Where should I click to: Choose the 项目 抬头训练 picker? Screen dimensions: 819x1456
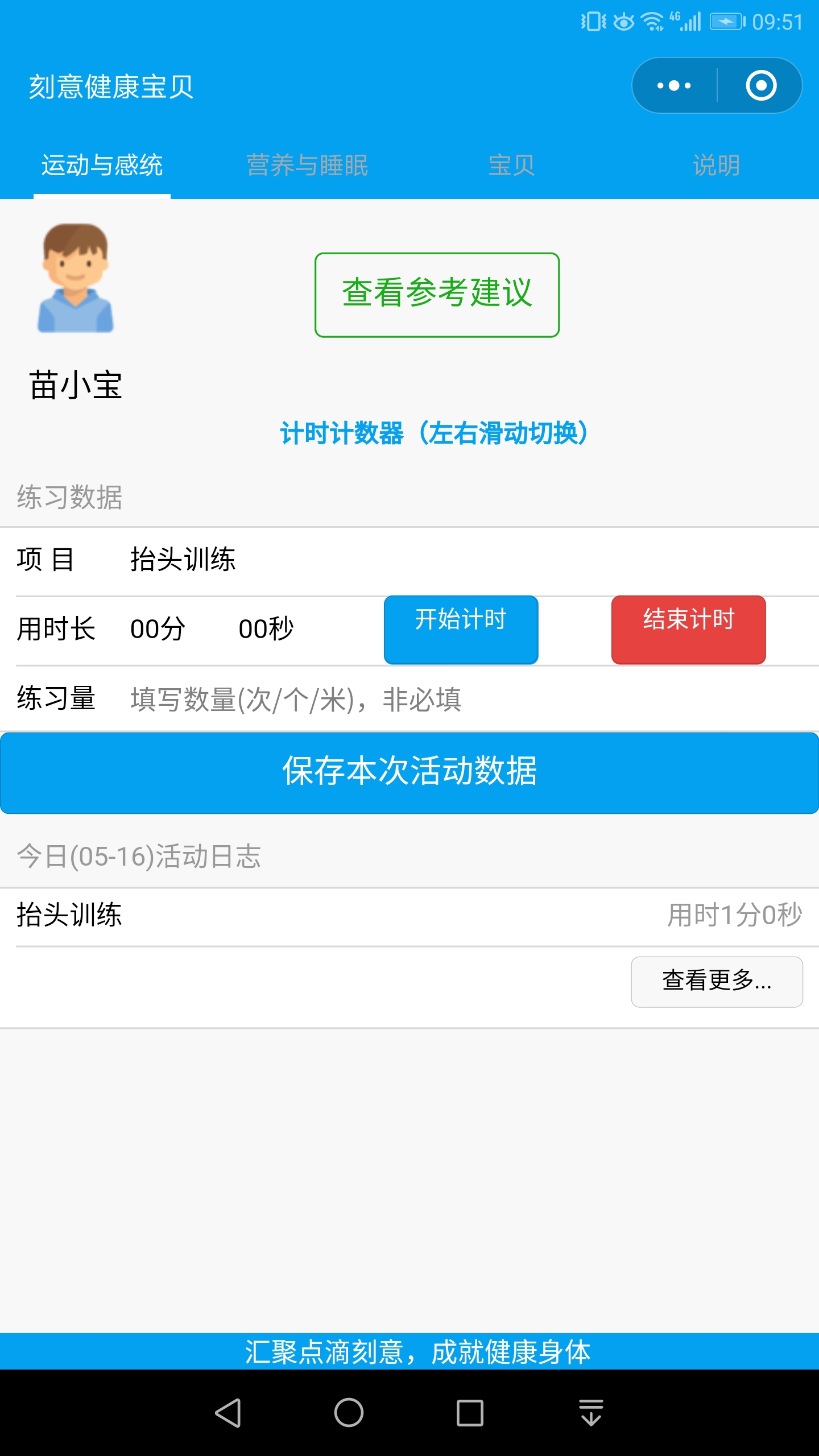click(409, 560)
